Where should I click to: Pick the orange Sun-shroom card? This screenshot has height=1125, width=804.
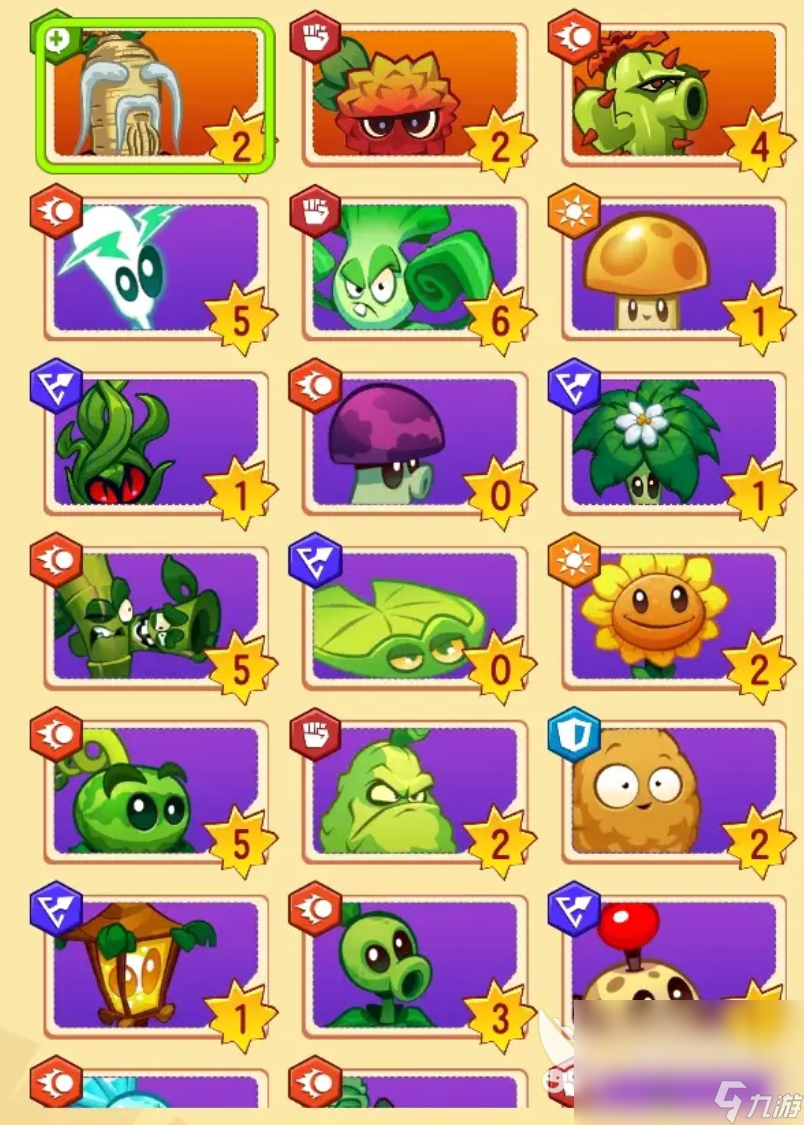click(x=674, y=268)
